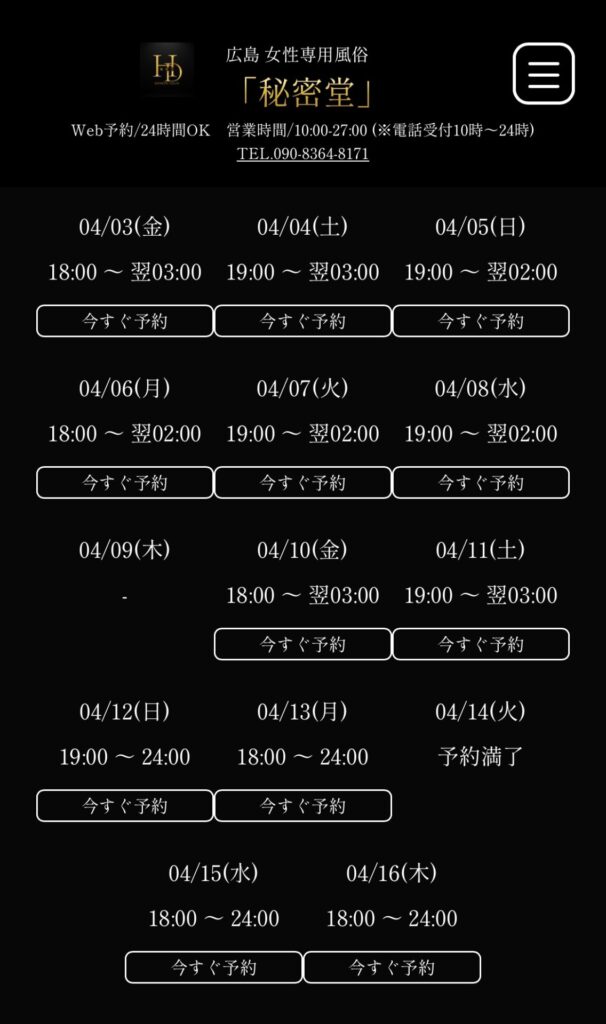Image resolution: width=606 pixels, height=1024 pixels.
Task: Reserve the 04/05(日) slot
Action: click(x=481, y=321)
